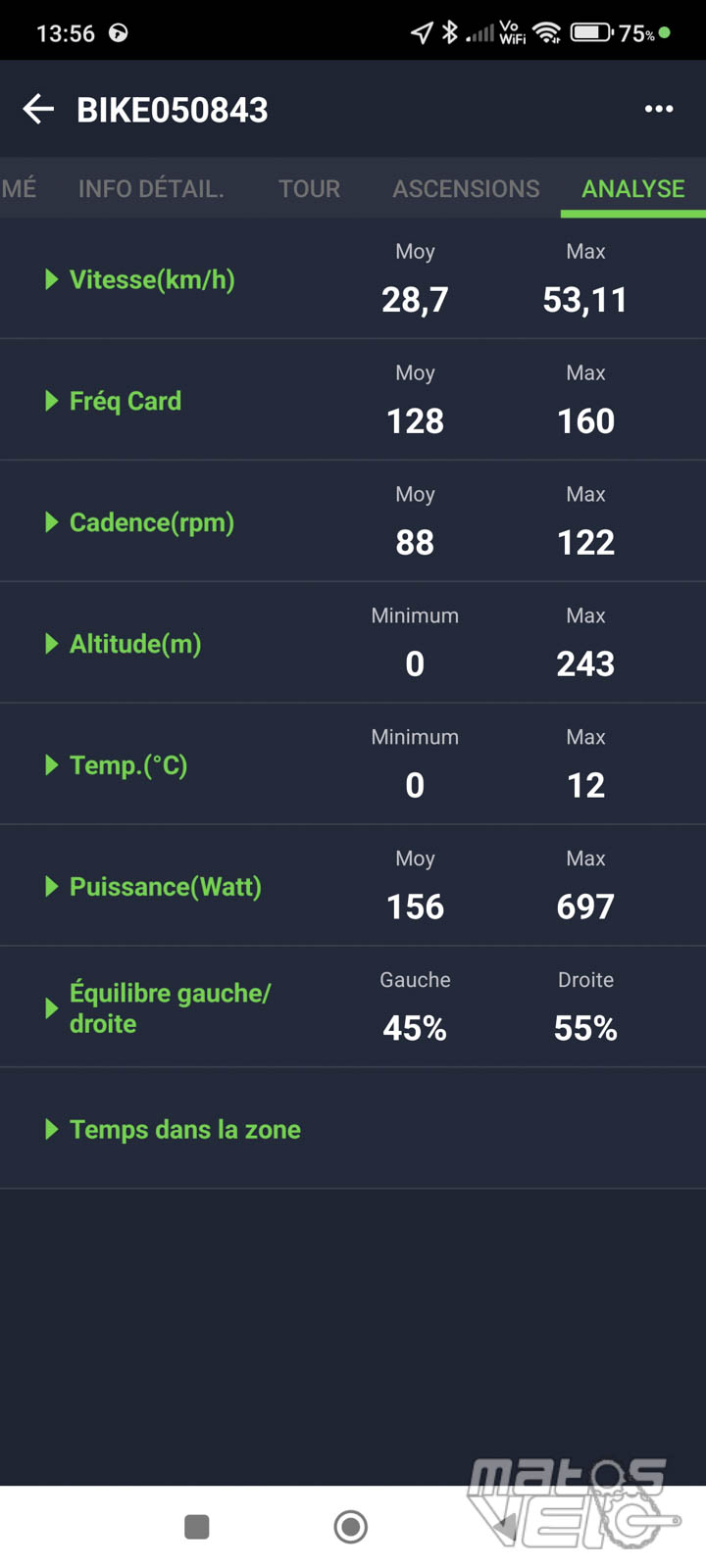This screenshot has height=1568, width=706.
Task: Expand the Fréq Card section
Action: coord(353,400)
